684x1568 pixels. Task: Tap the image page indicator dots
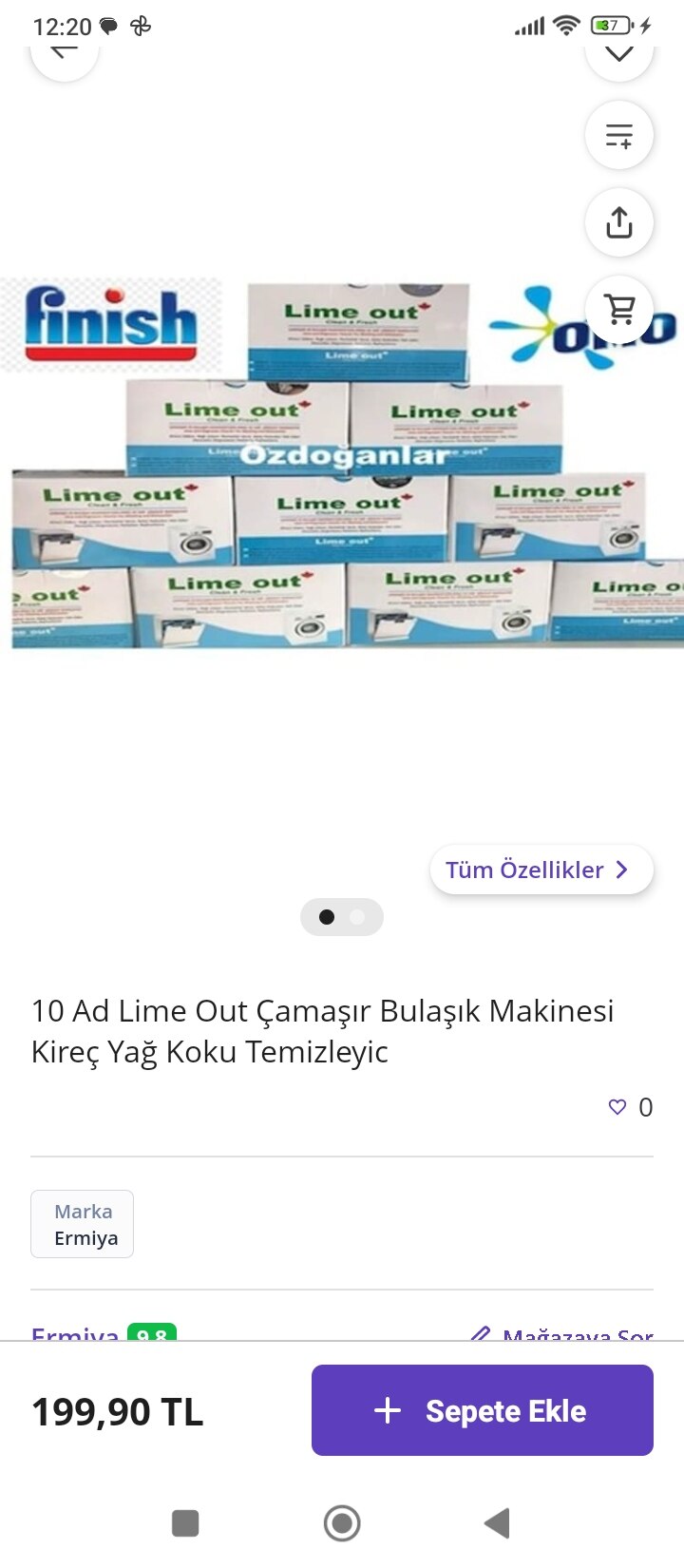click(341, 917)
